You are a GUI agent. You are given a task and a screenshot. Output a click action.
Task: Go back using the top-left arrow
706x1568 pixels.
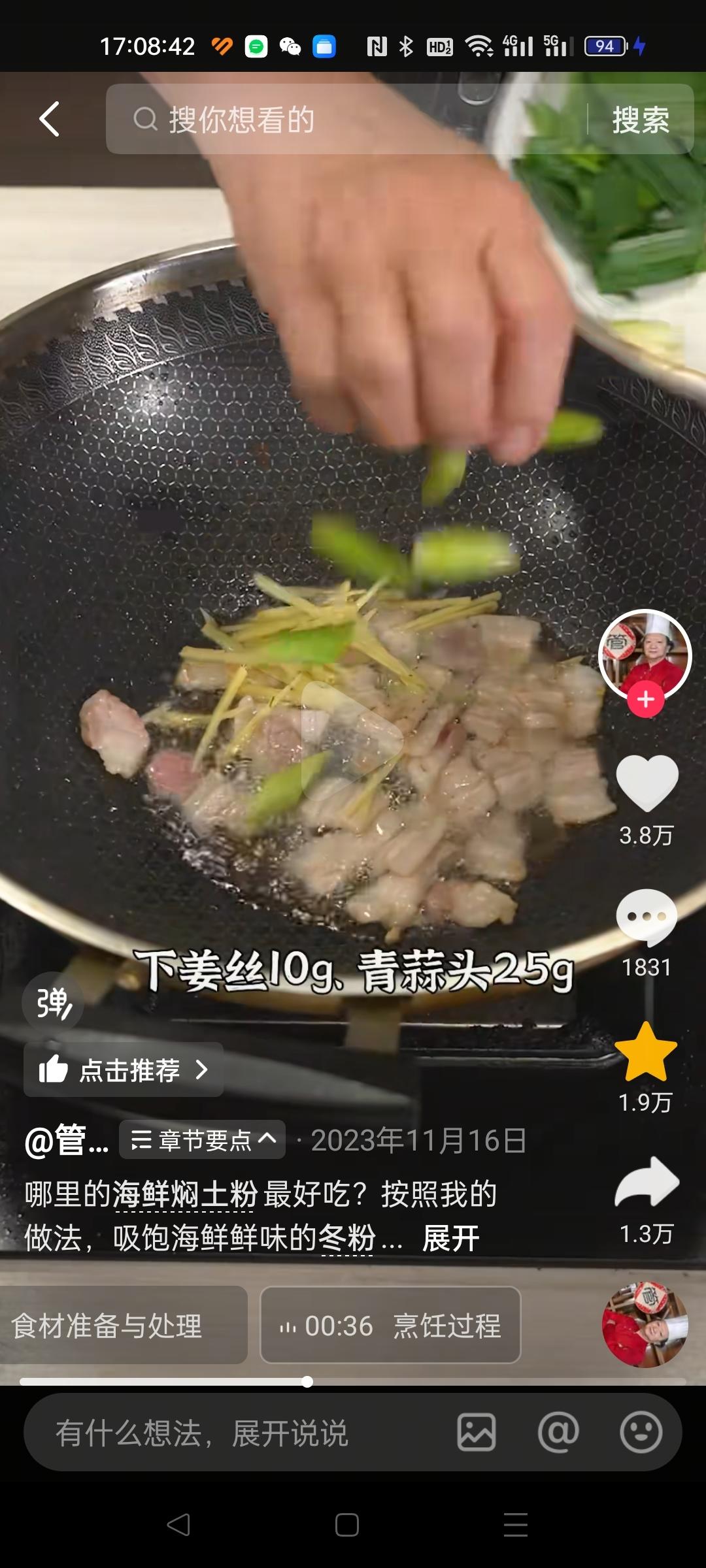tap(50, 119)
